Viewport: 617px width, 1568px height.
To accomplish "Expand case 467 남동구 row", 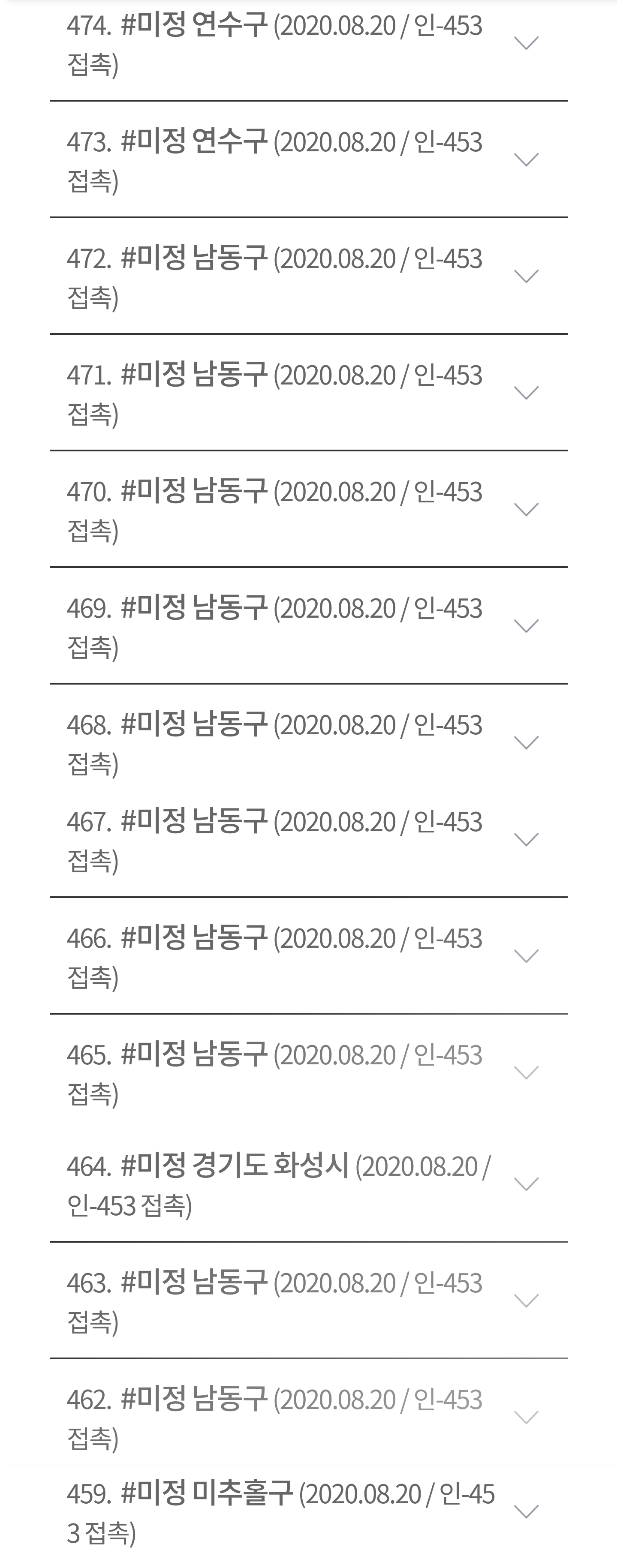I will 526,839.
